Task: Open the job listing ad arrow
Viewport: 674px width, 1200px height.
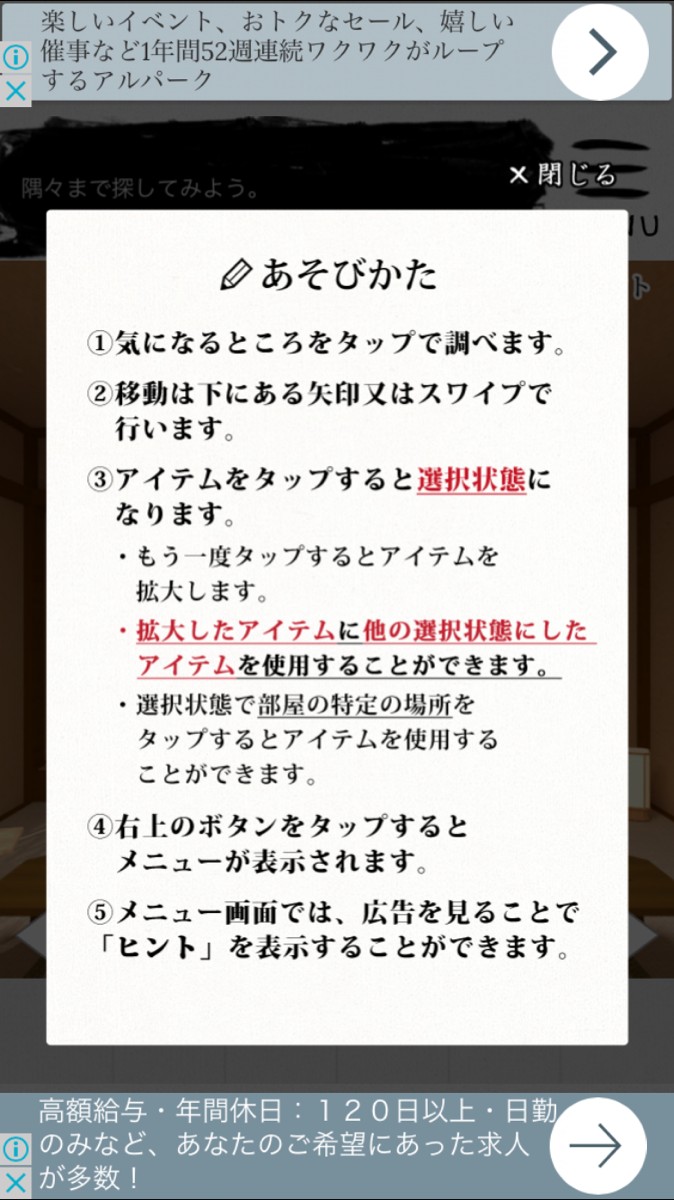Action: 597,1146
